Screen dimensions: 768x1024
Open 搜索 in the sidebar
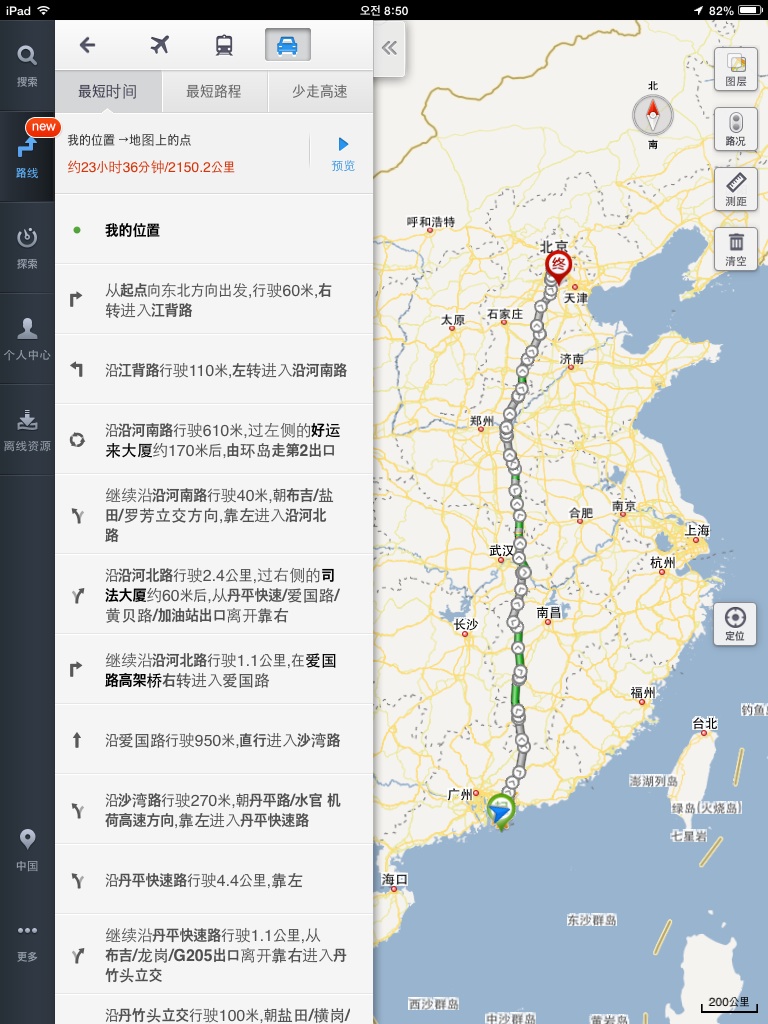point(27,65)
